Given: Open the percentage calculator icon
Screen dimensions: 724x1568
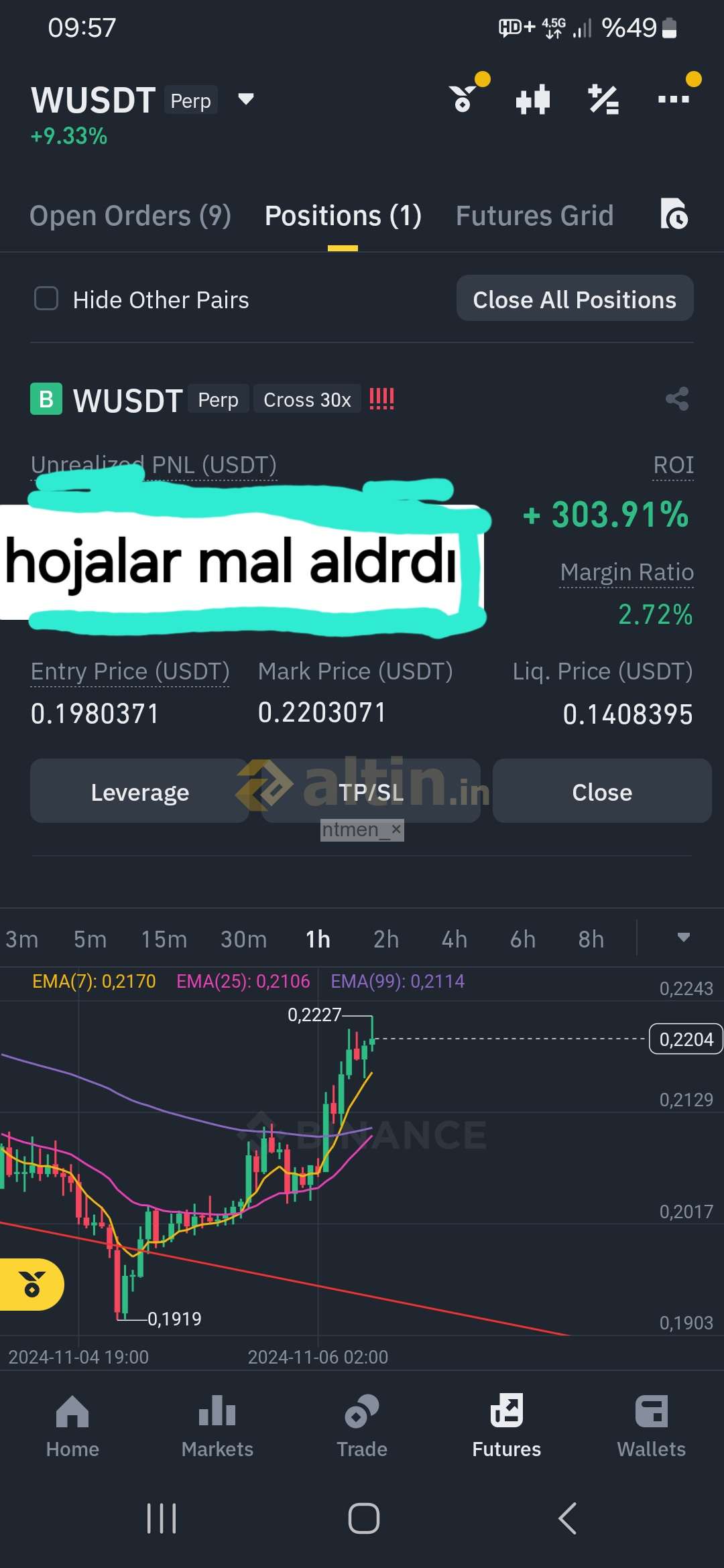Looking at the screenshot, I should (x=603, y=100).
